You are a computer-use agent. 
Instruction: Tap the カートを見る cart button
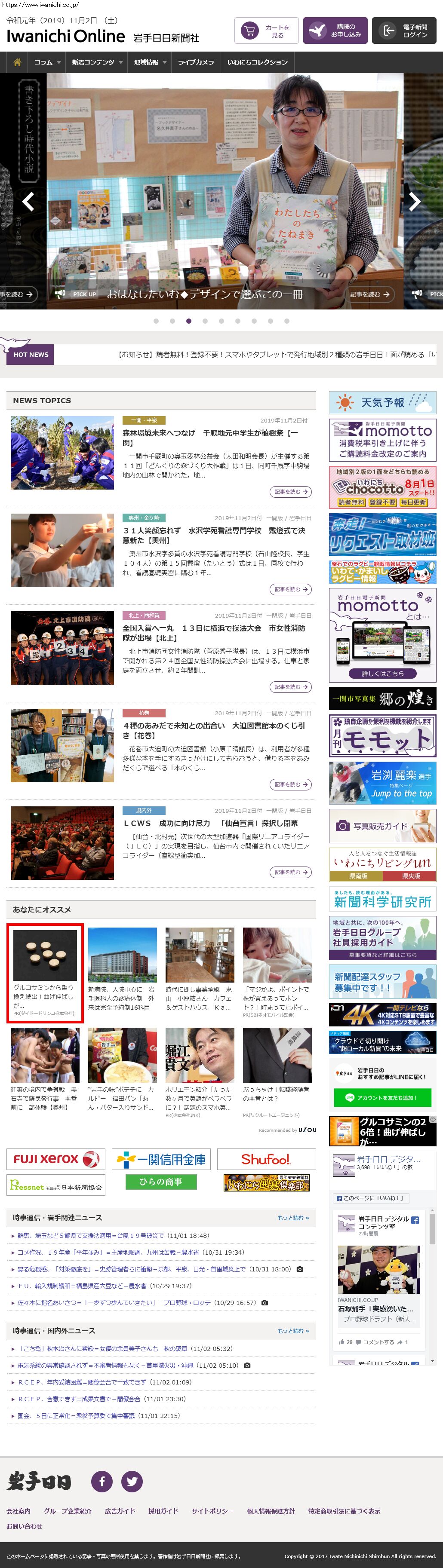tap(267, 31)
